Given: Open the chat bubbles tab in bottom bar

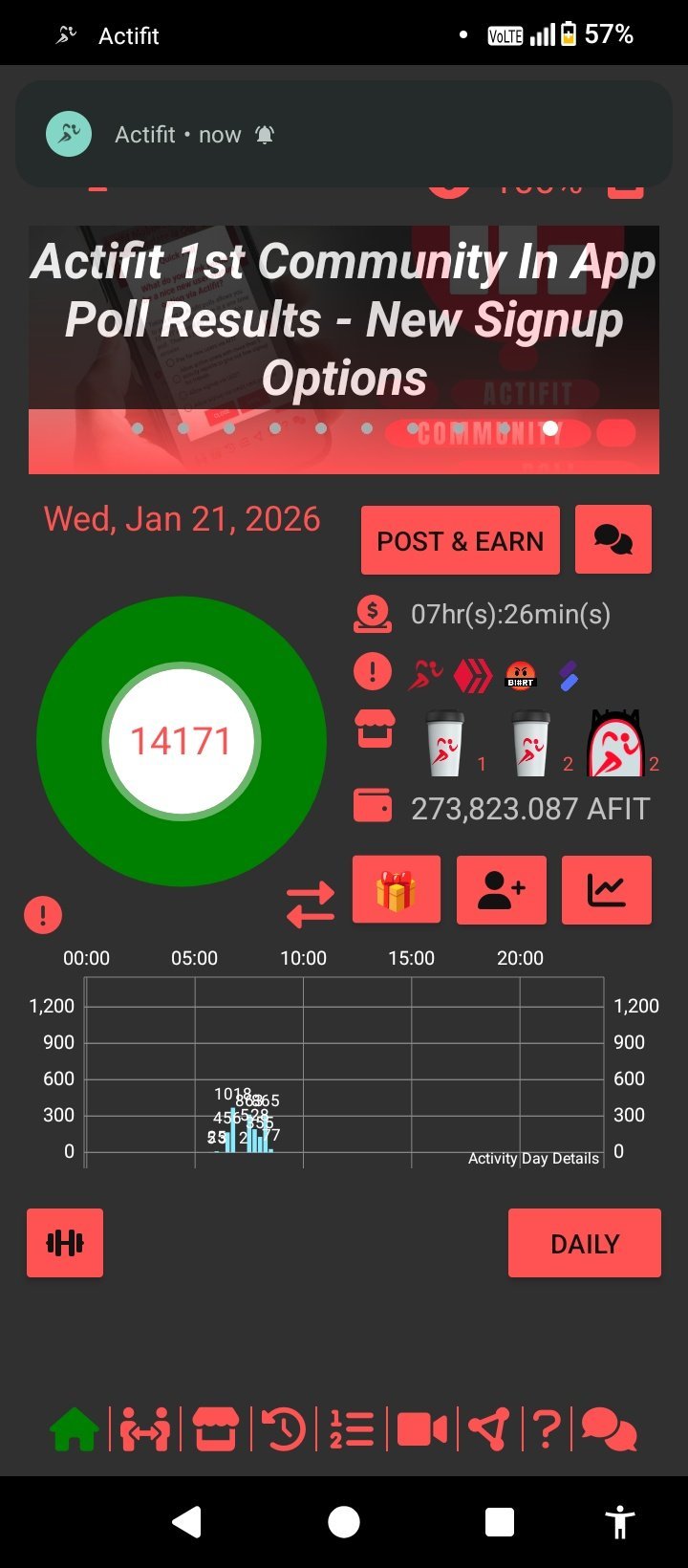Looking at the screenshot, I should 609,1430.
